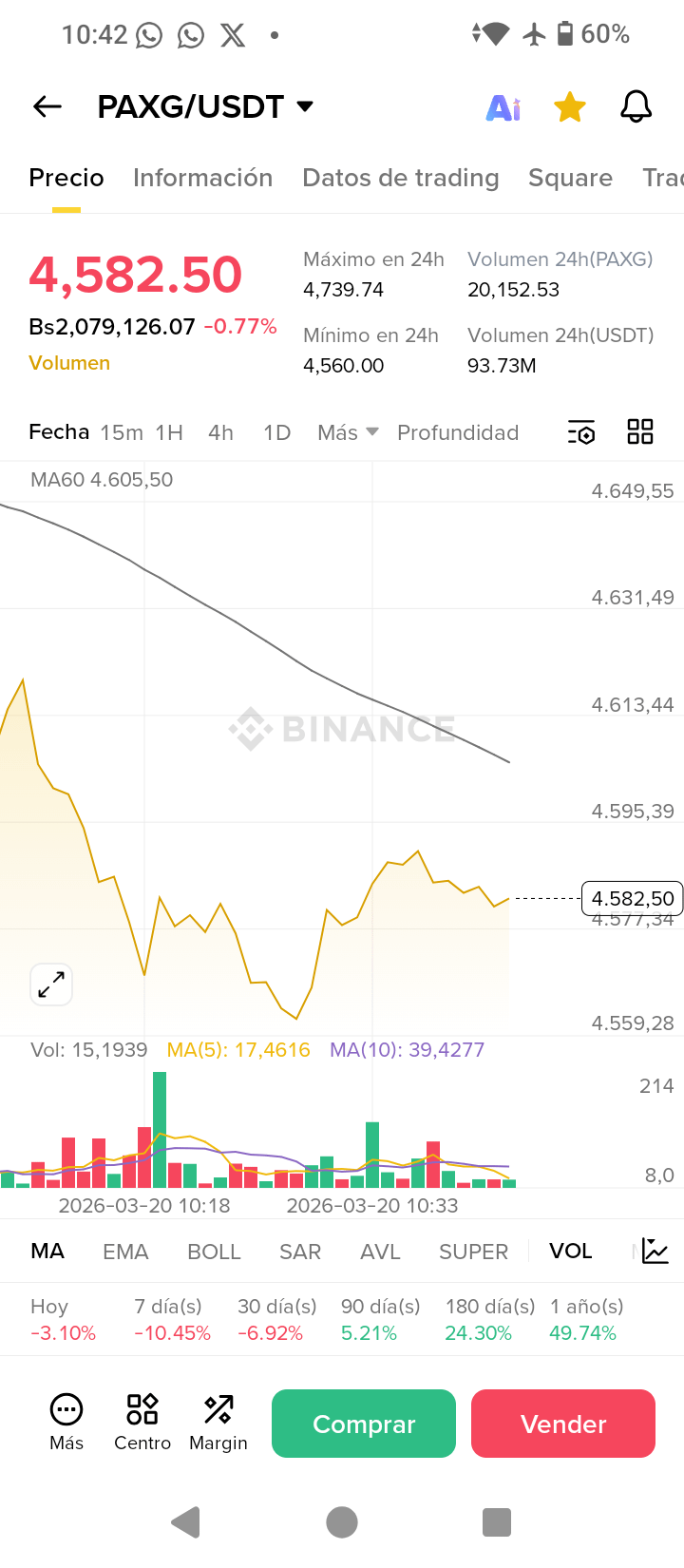
Task: Open the PAXG/USDT pair selector dropdown
Action: tap(305, 106)
